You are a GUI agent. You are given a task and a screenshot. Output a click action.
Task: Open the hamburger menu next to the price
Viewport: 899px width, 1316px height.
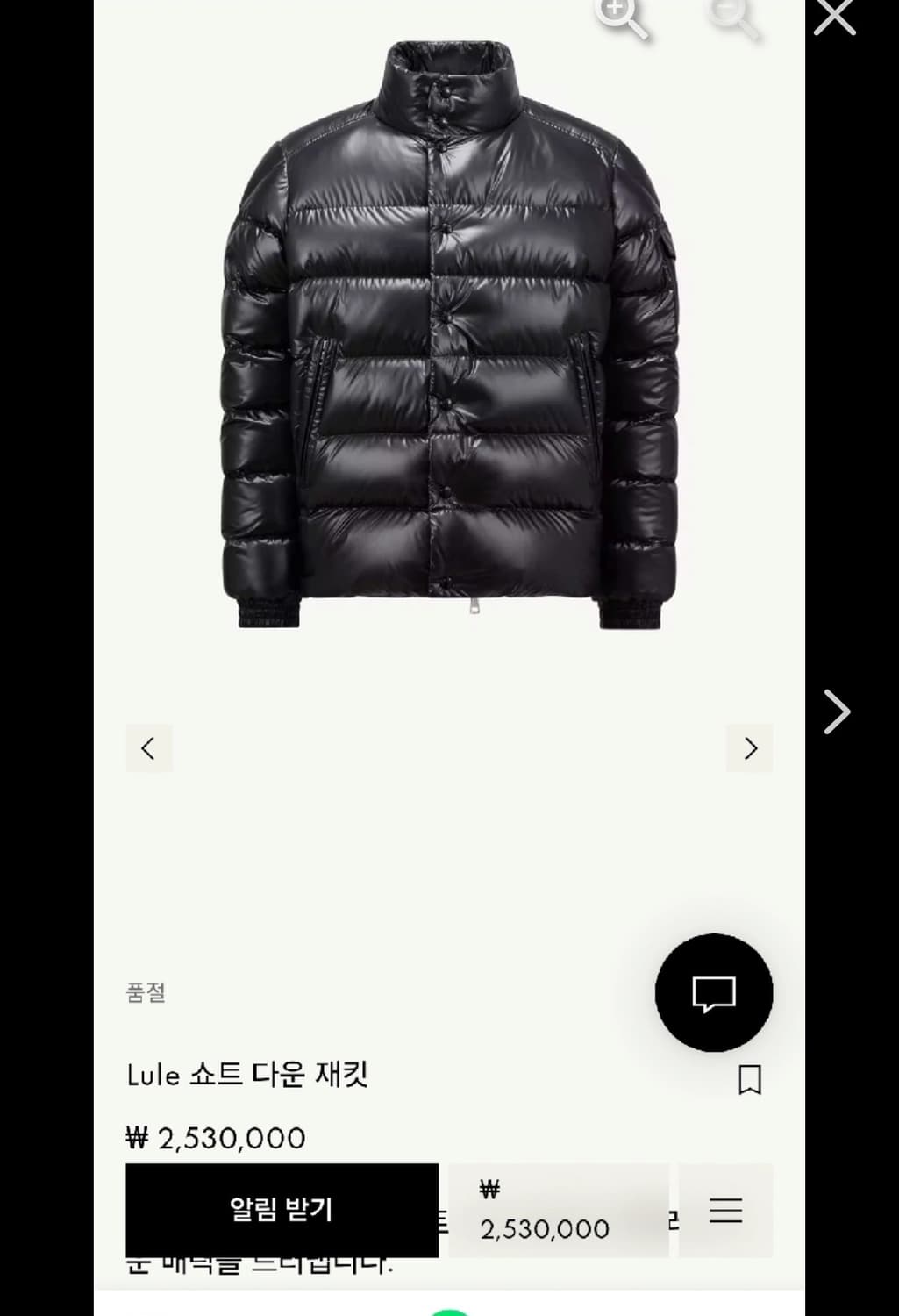[x=726, y=1210]
